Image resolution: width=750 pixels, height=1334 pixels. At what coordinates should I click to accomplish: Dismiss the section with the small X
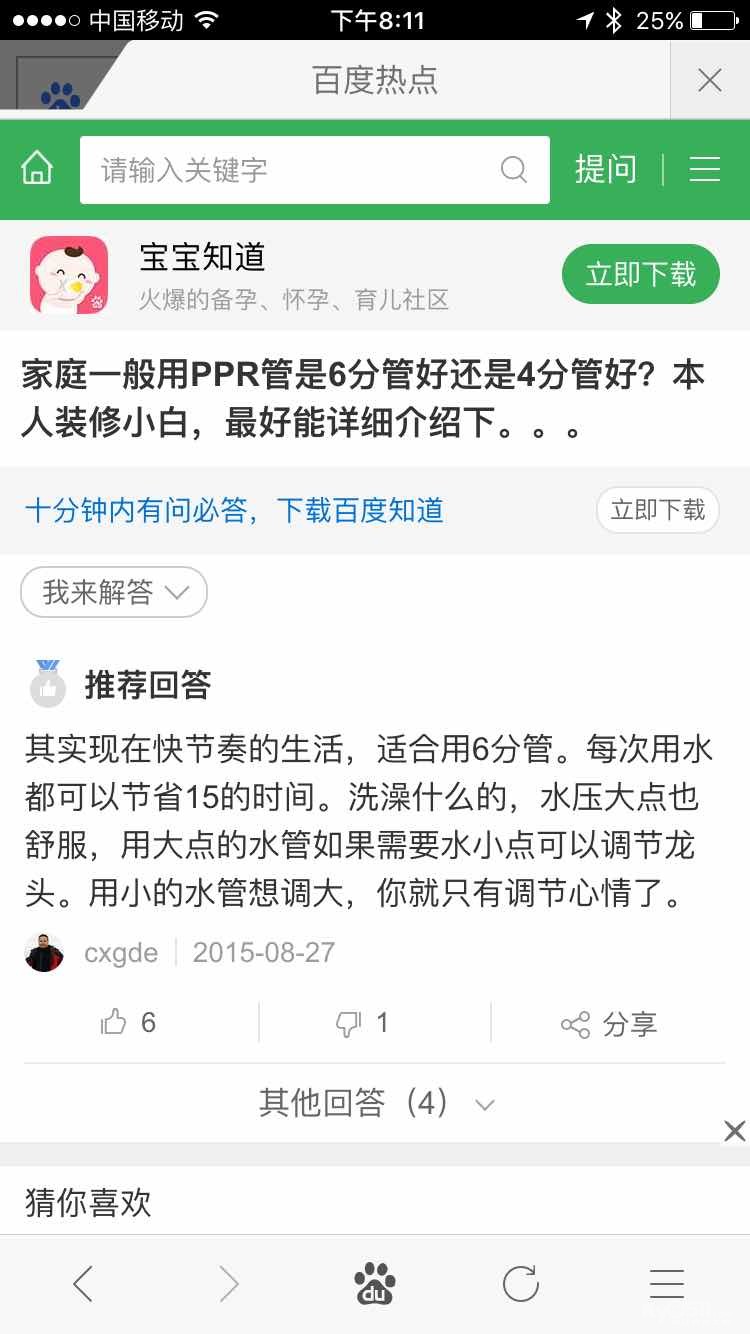[734, 1131]
